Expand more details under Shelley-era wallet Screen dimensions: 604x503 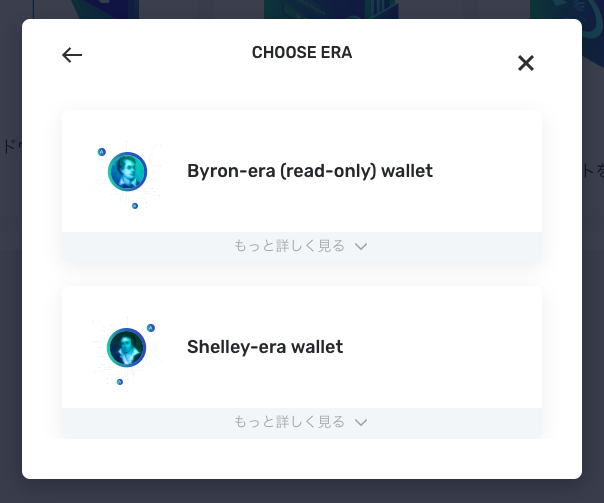coord(302,422)
